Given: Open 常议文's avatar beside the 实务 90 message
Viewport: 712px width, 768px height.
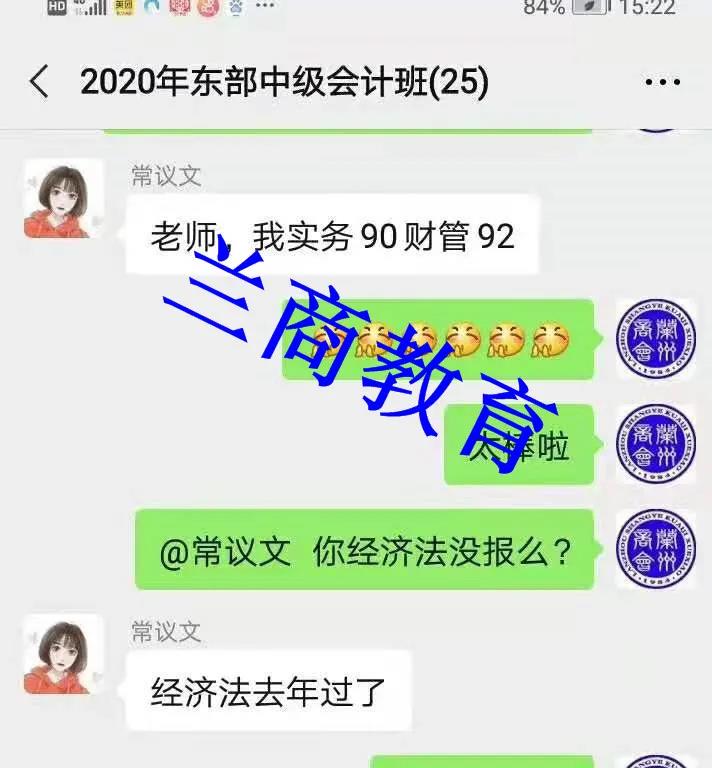Looking at the screenshot, I should (x=63, y=199).
